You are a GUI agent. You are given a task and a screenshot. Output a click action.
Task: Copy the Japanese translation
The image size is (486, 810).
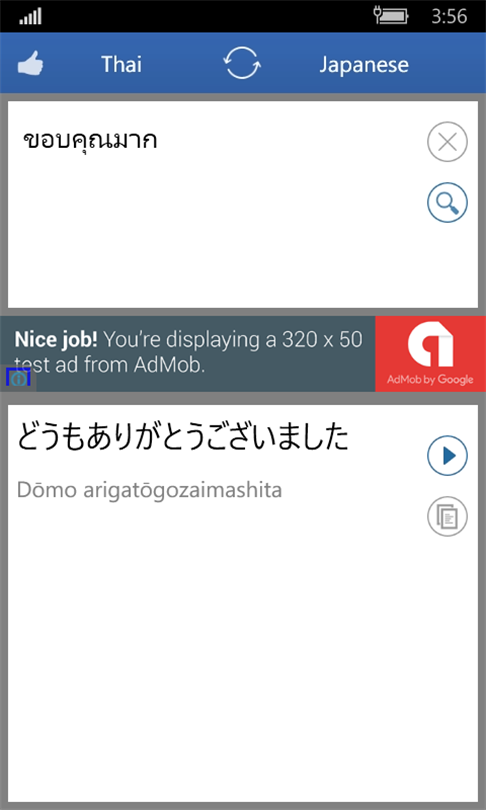click(x=447, y=516)
